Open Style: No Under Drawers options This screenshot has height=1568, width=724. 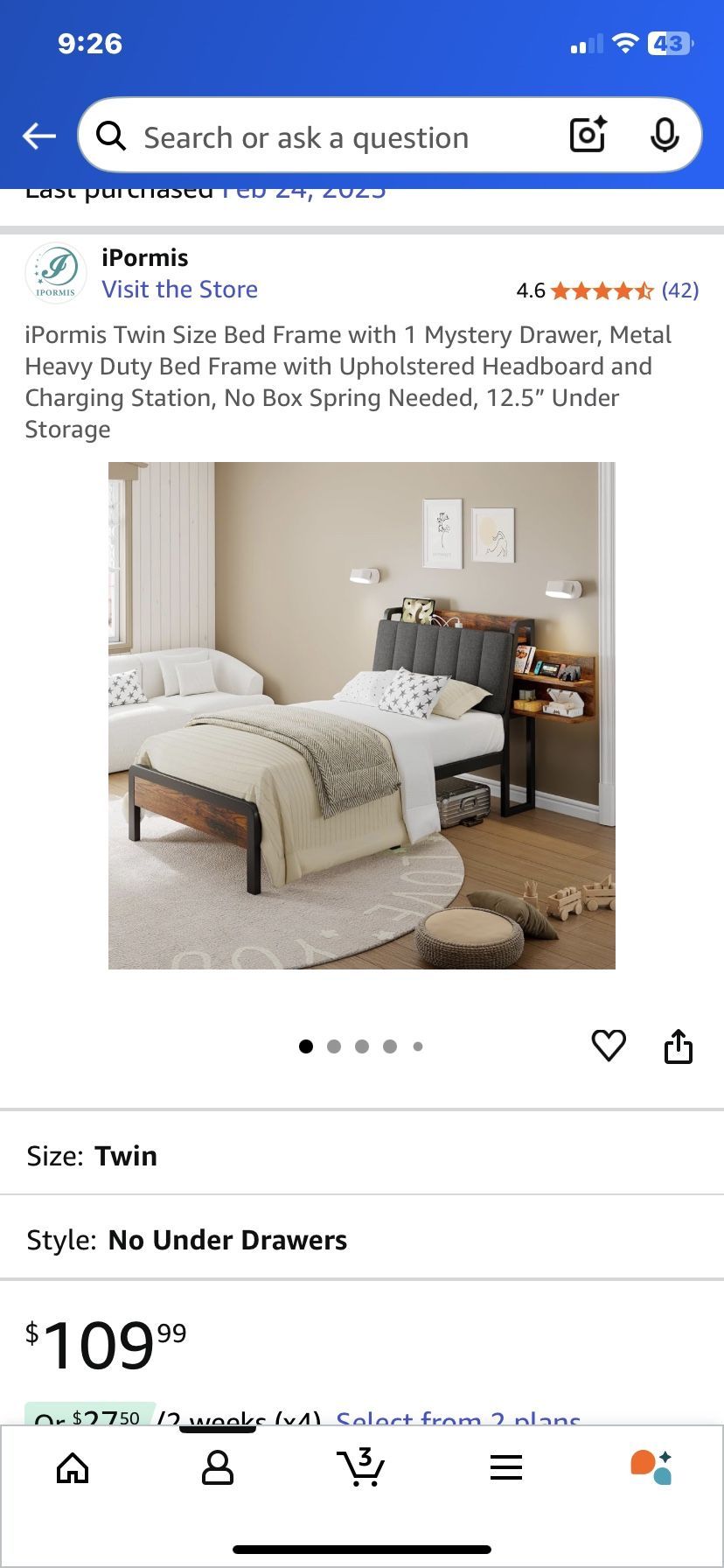(361, 1240)
